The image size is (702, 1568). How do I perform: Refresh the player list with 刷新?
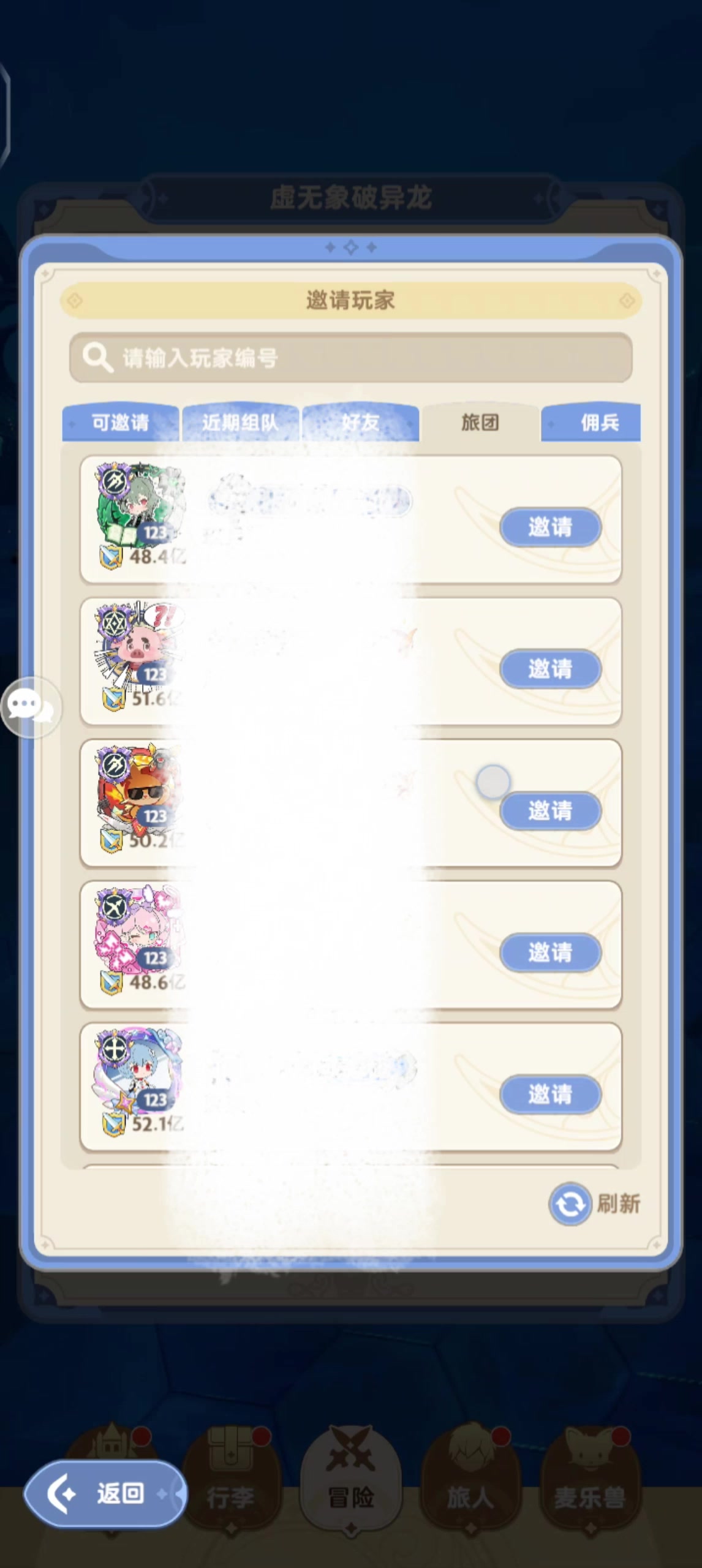(x=593, y=1204)
